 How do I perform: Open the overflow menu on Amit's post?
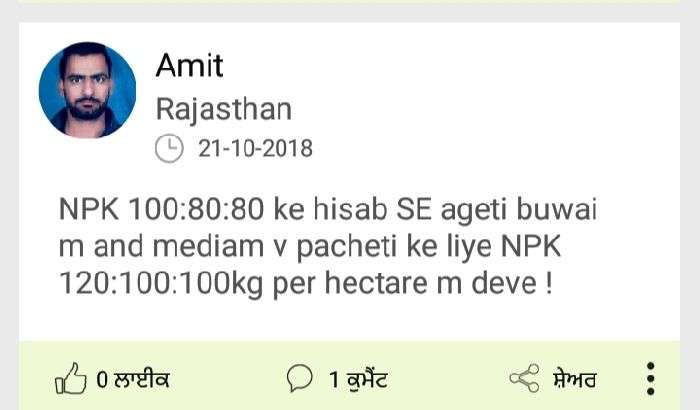(x=651, y=379)
